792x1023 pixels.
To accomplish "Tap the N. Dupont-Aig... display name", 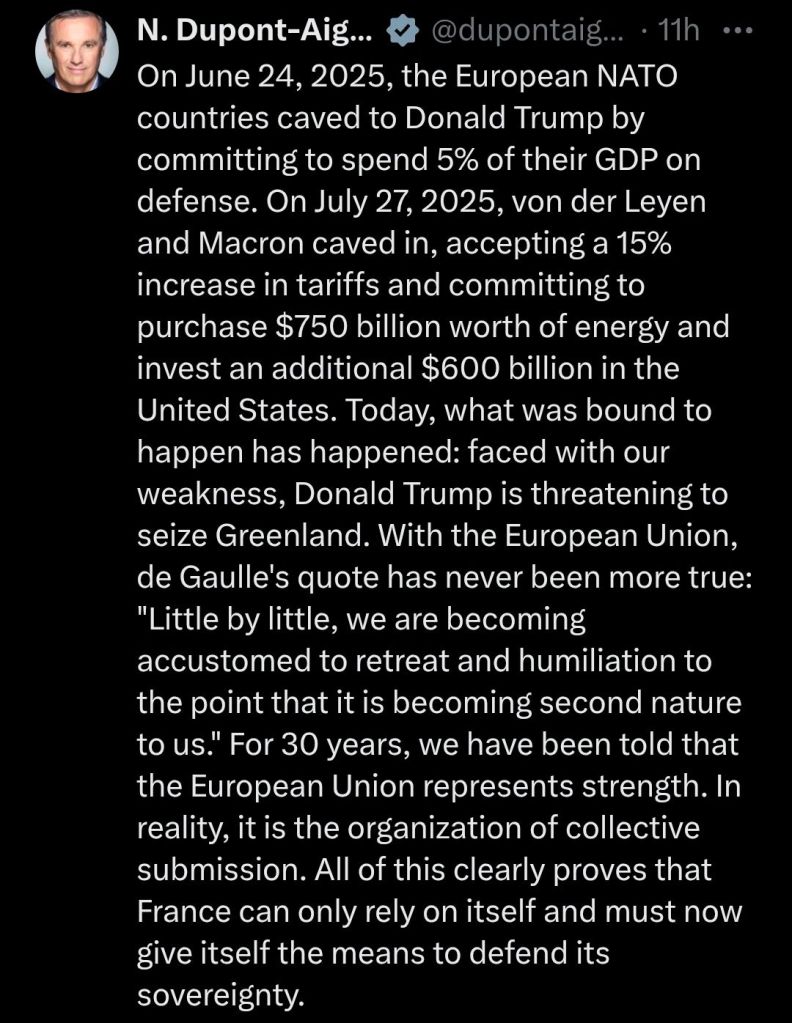I will pyautogui.click(x=254, y=34).
